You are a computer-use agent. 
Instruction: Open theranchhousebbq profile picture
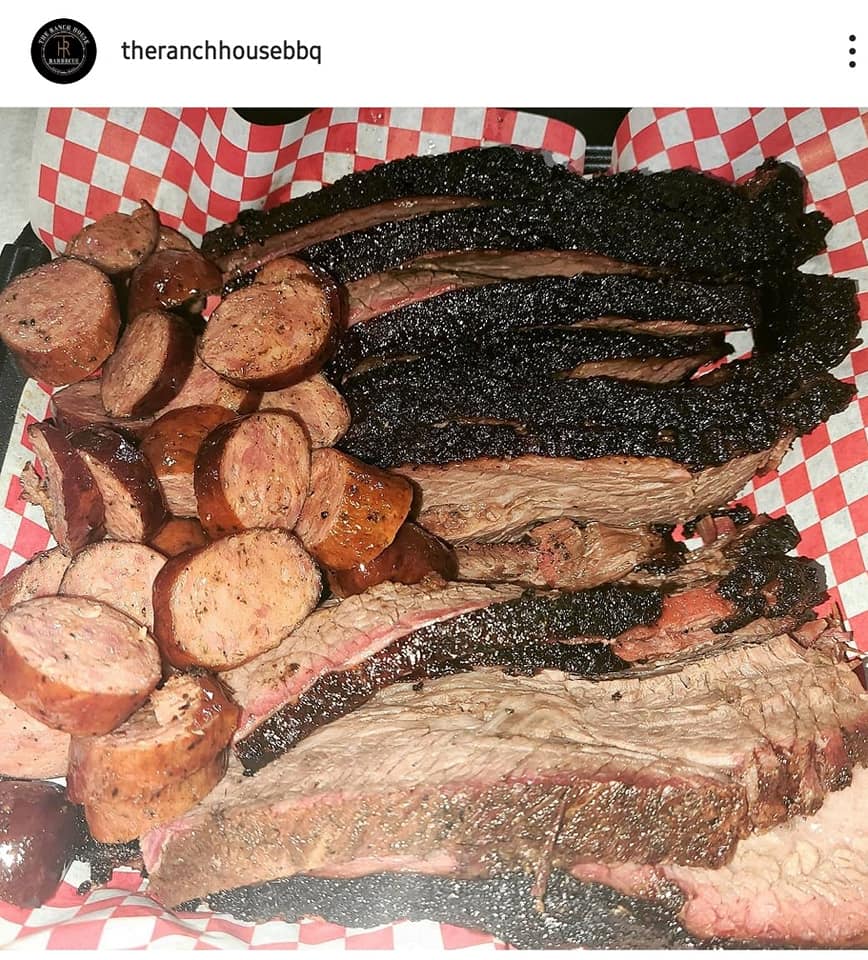64,51
